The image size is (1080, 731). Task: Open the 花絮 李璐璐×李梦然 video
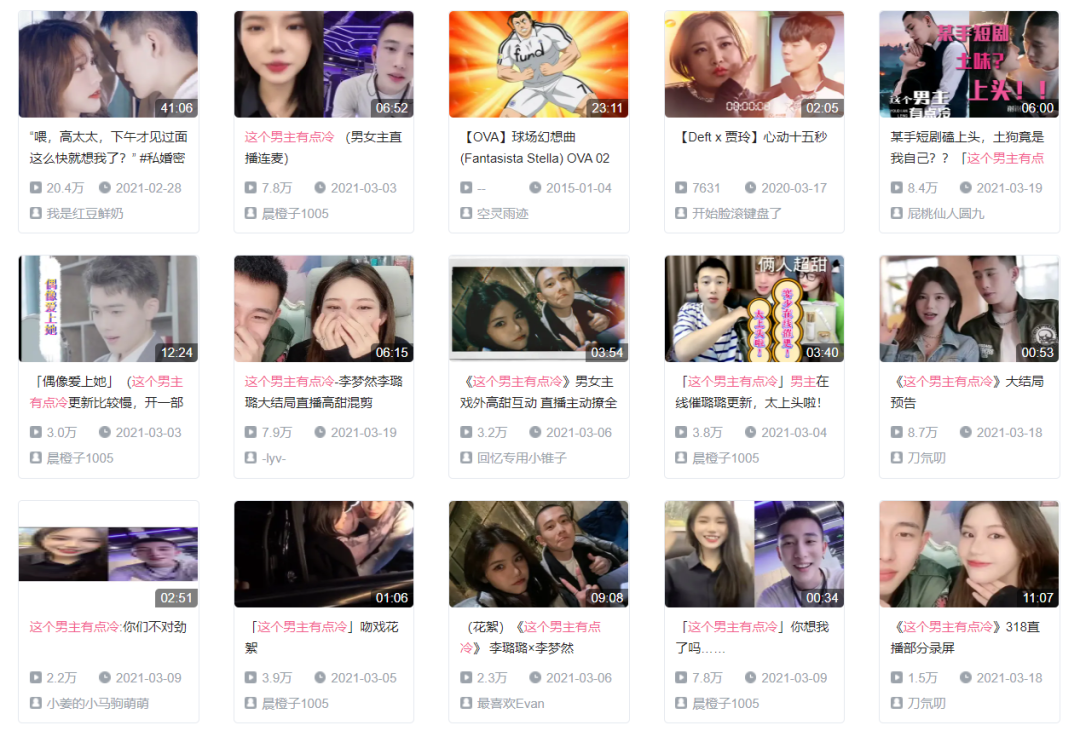538,554
